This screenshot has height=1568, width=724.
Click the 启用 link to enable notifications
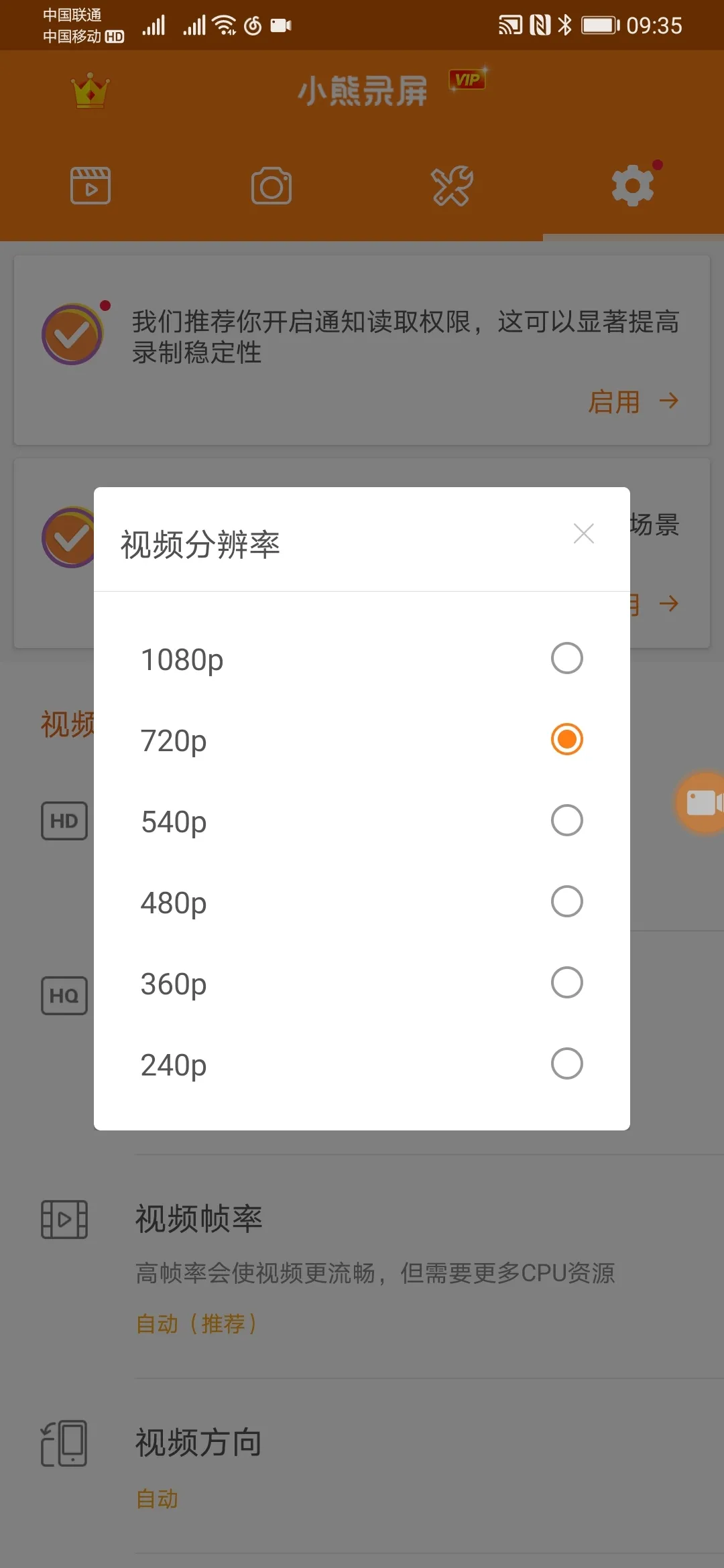[614, 401]
